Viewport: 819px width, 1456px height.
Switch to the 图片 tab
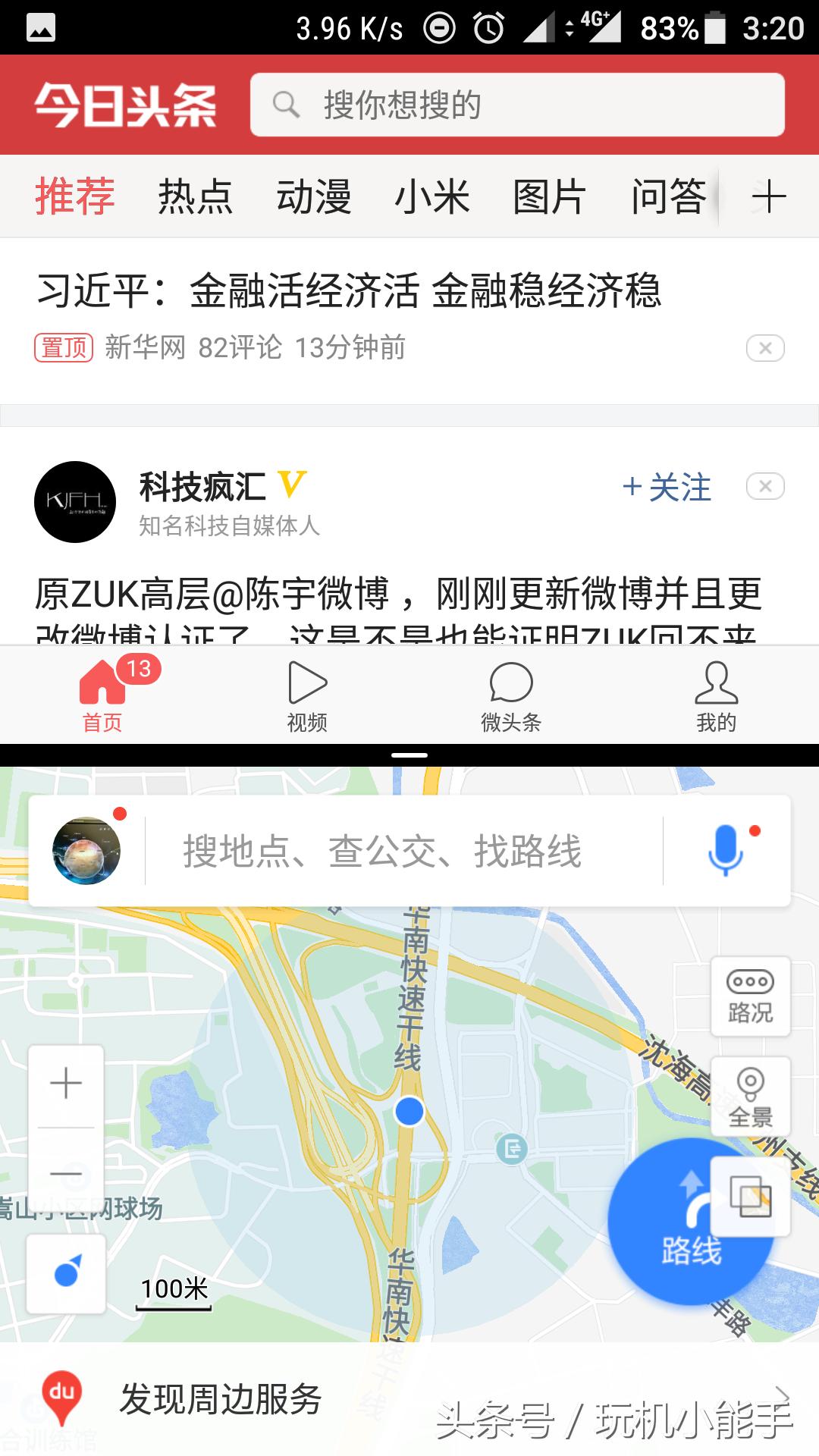pyautogui.click(x=548, y=196)
